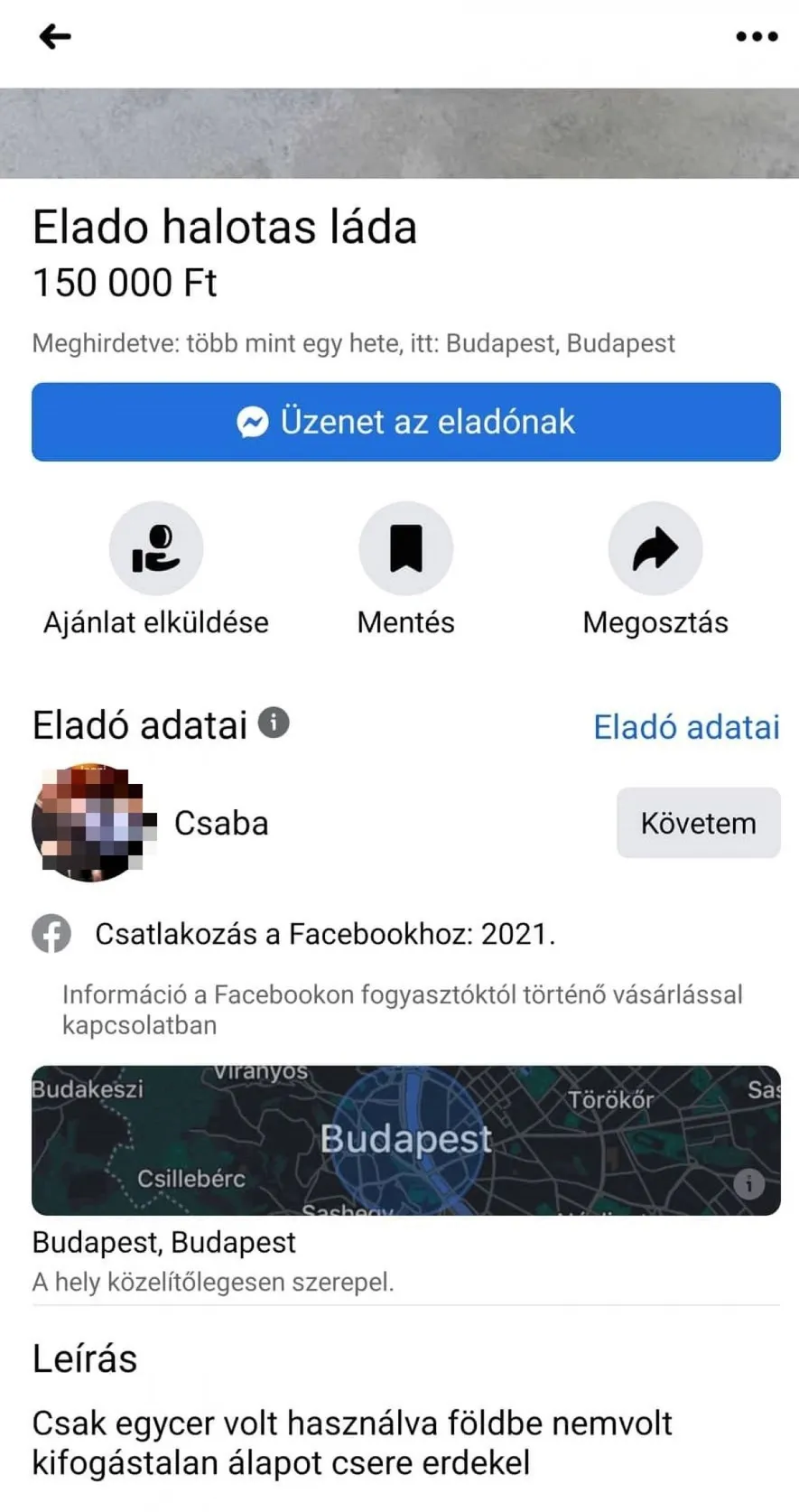
Task: Go back using the arrow
Action: pyautogui.click(x=55, y=36)
